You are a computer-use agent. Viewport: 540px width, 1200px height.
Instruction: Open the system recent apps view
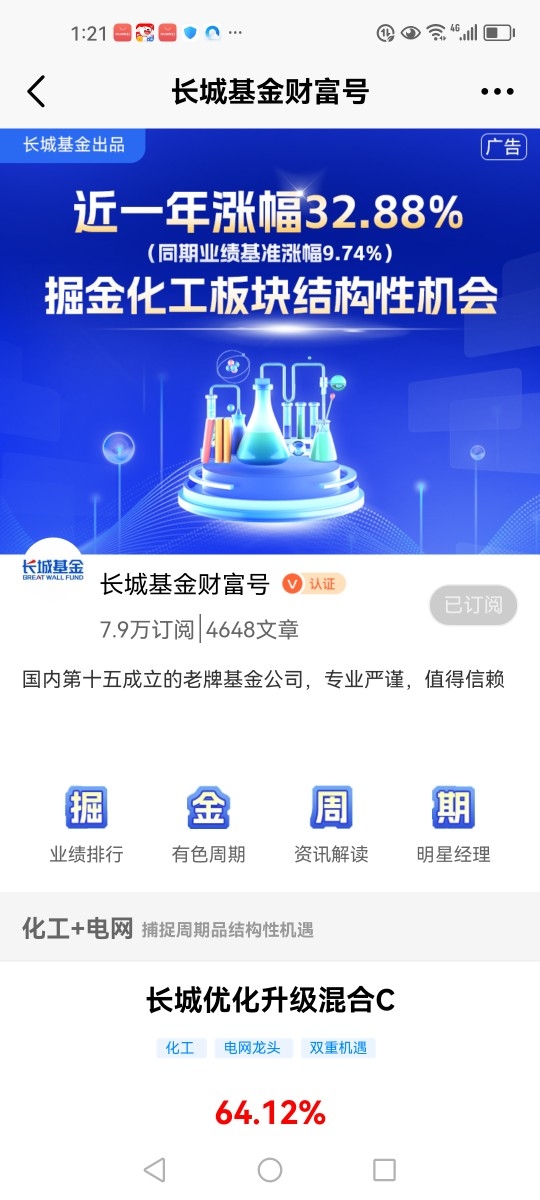click(x=384, y=1169)
